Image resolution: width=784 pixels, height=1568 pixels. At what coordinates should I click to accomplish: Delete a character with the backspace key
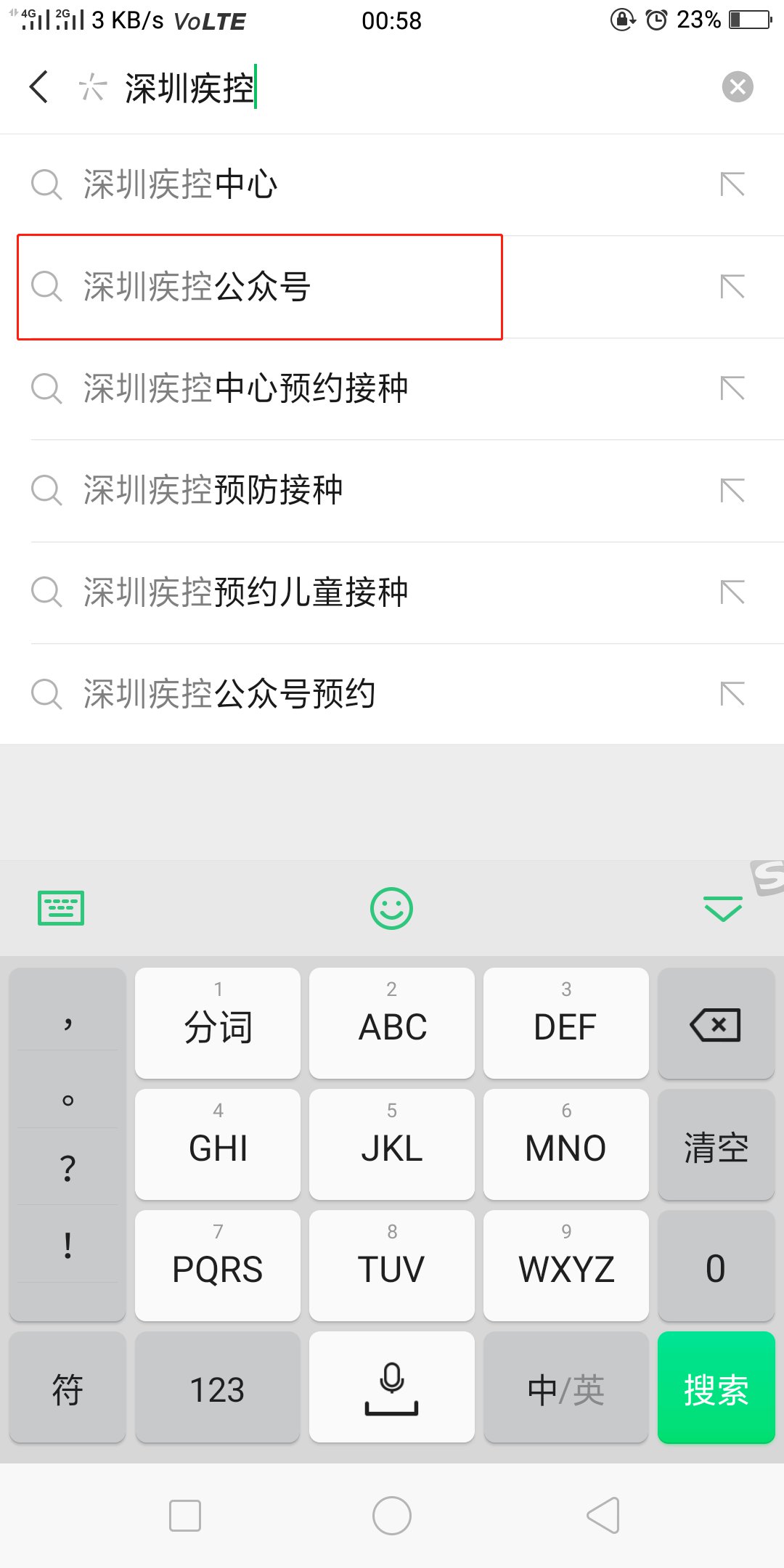716,1024
